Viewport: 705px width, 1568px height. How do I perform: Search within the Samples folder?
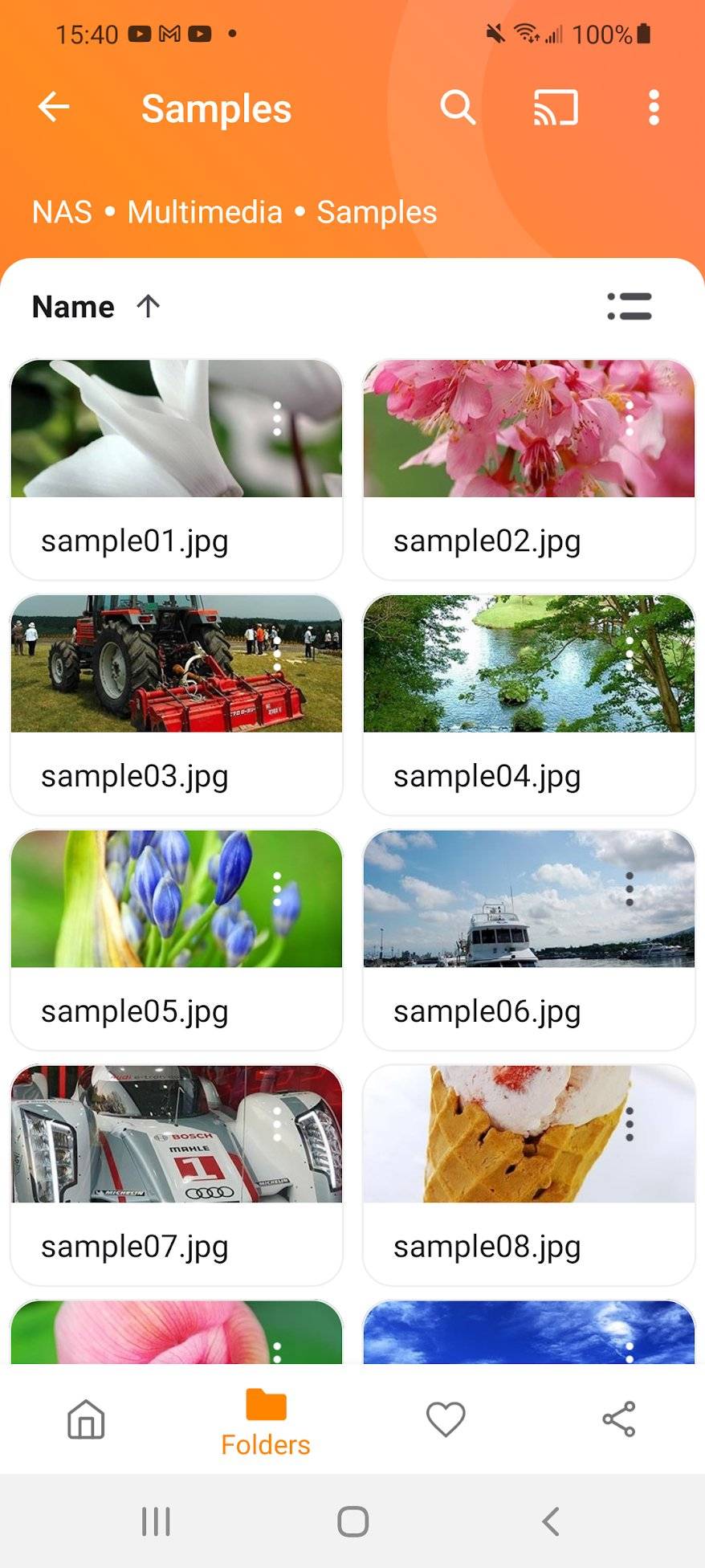[x=458, y=107]
